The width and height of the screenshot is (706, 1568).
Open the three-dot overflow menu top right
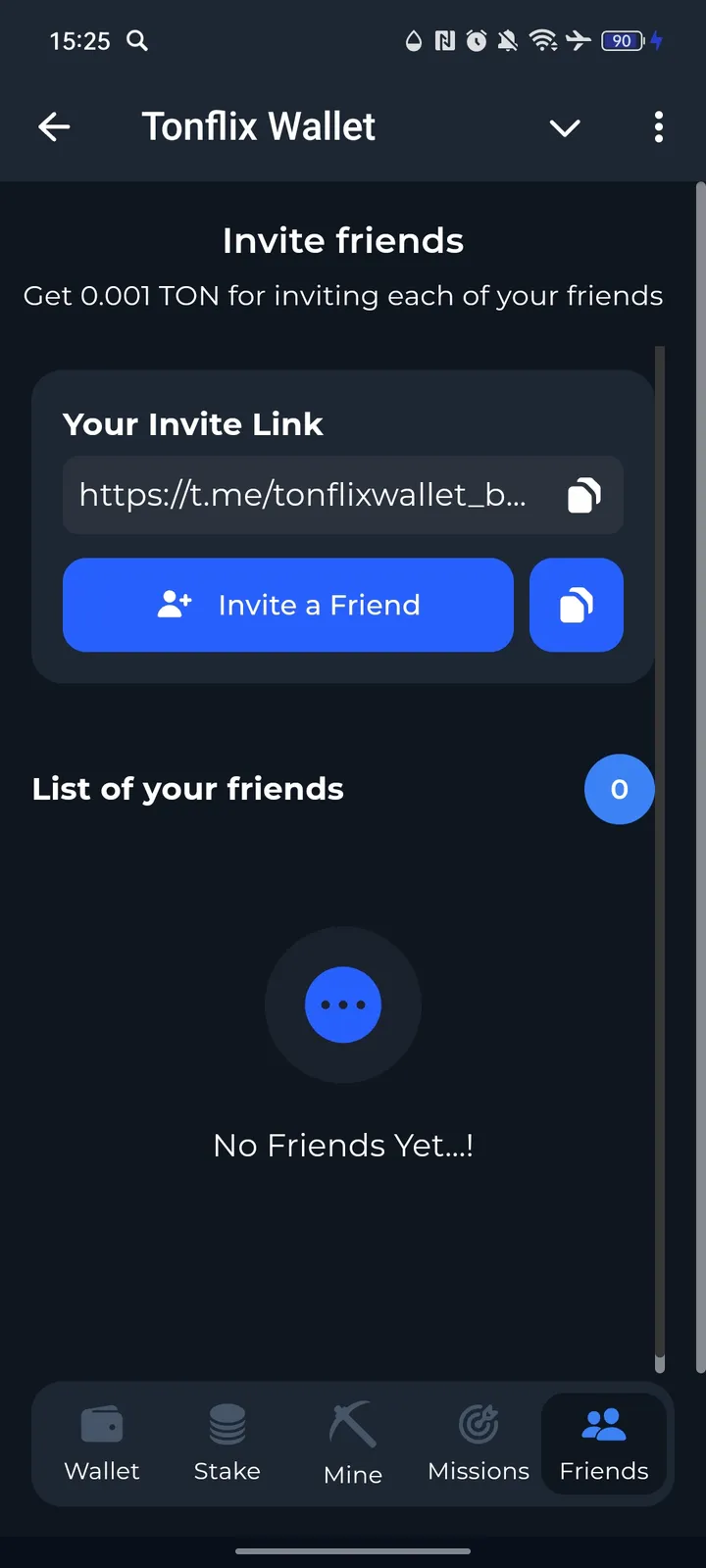(659, 127)
